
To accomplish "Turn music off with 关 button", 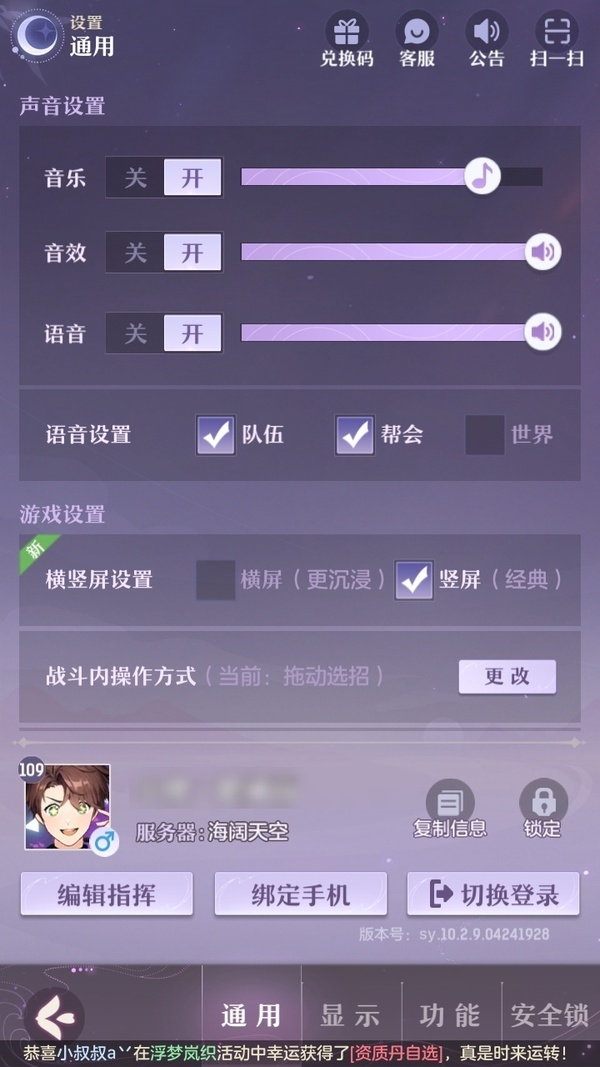I will tap(136, 178).
